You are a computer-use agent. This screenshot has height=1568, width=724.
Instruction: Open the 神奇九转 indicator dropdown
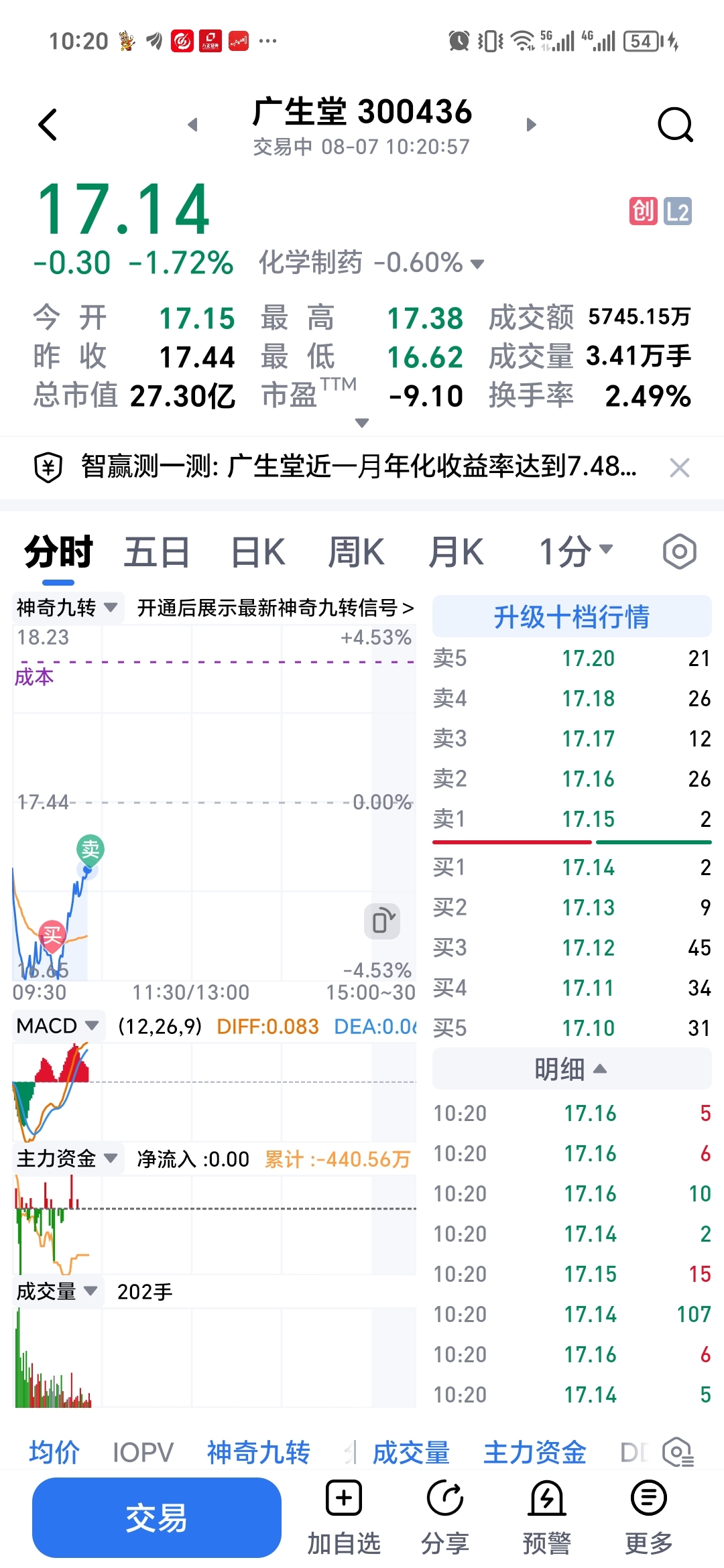point(67,608)
